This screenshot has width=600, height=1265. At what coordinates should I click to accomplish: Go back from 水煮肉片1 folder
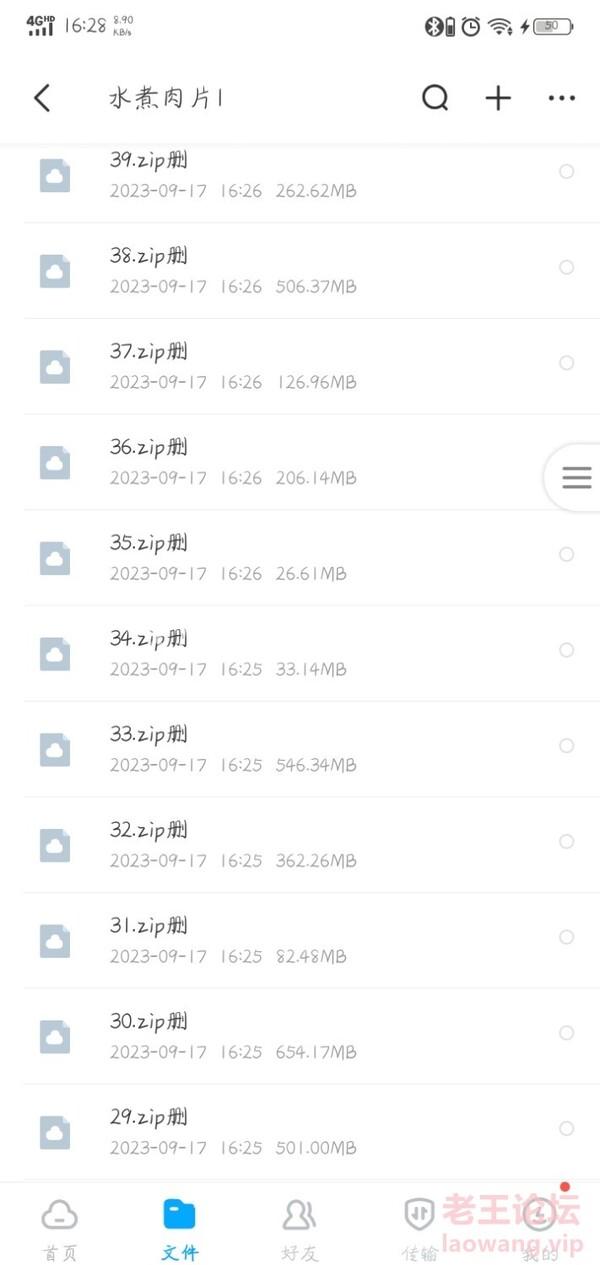42,98
